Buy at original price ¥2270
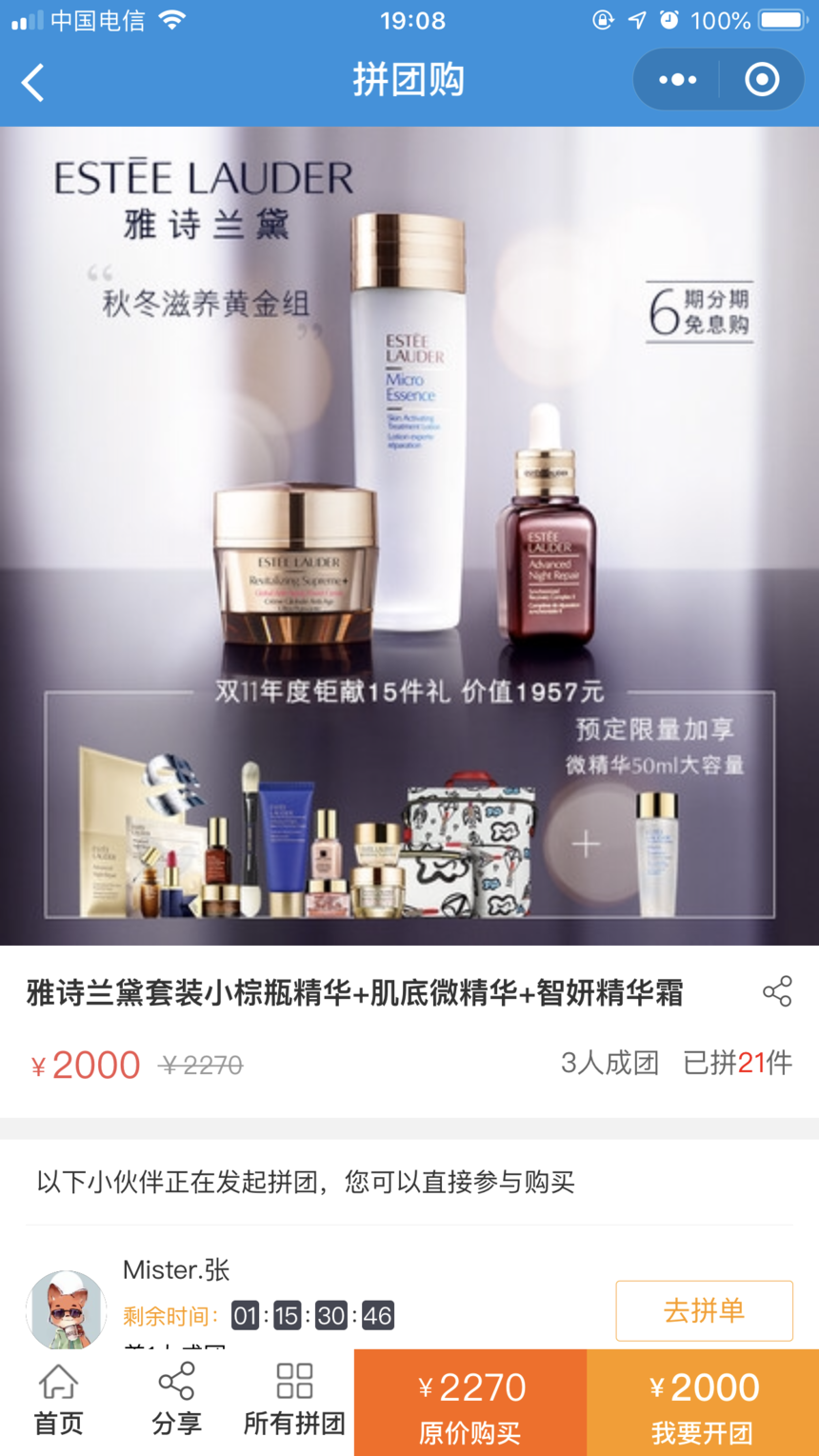Viewport: 819px width, 1456px height. point(470,1404)
